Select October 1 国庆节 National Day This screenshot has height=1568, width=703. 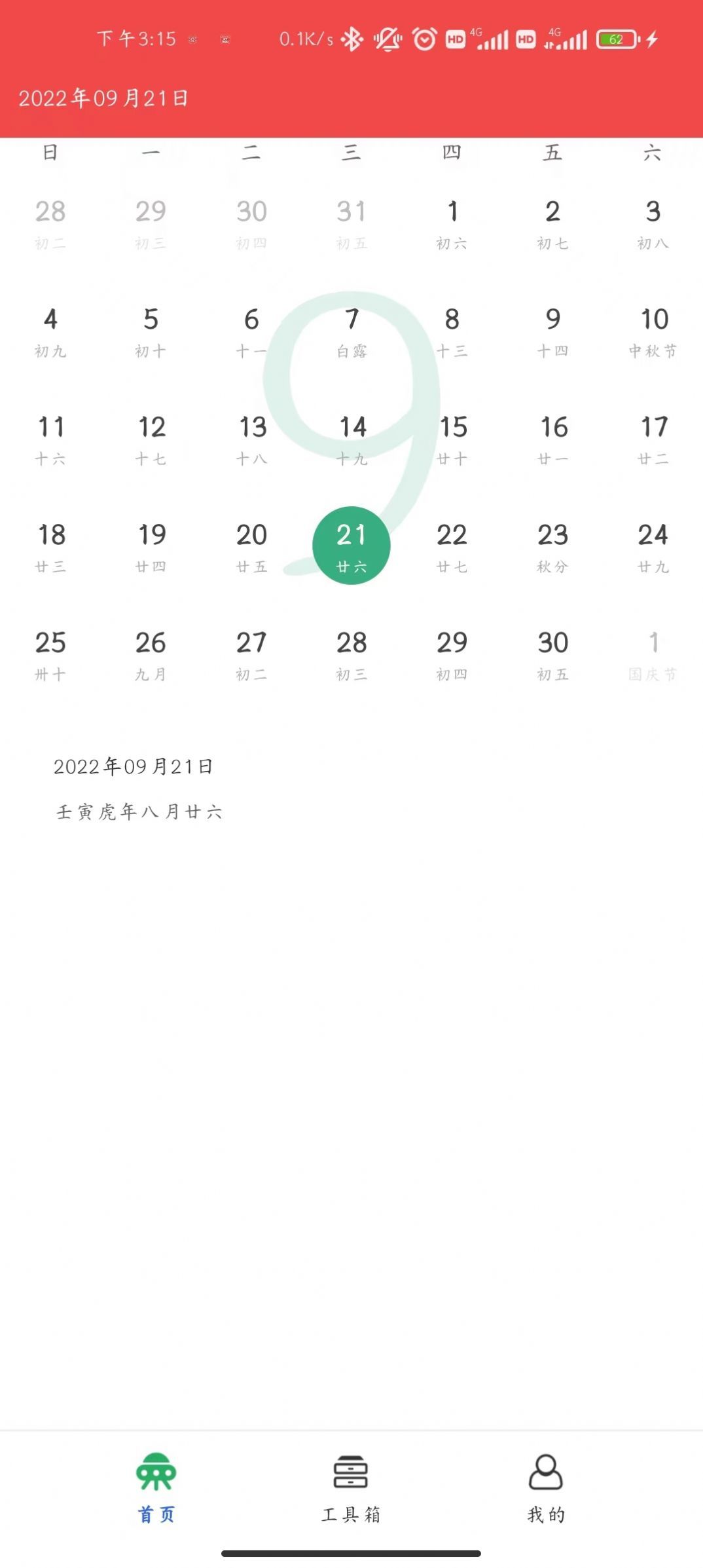click(653, 655)
